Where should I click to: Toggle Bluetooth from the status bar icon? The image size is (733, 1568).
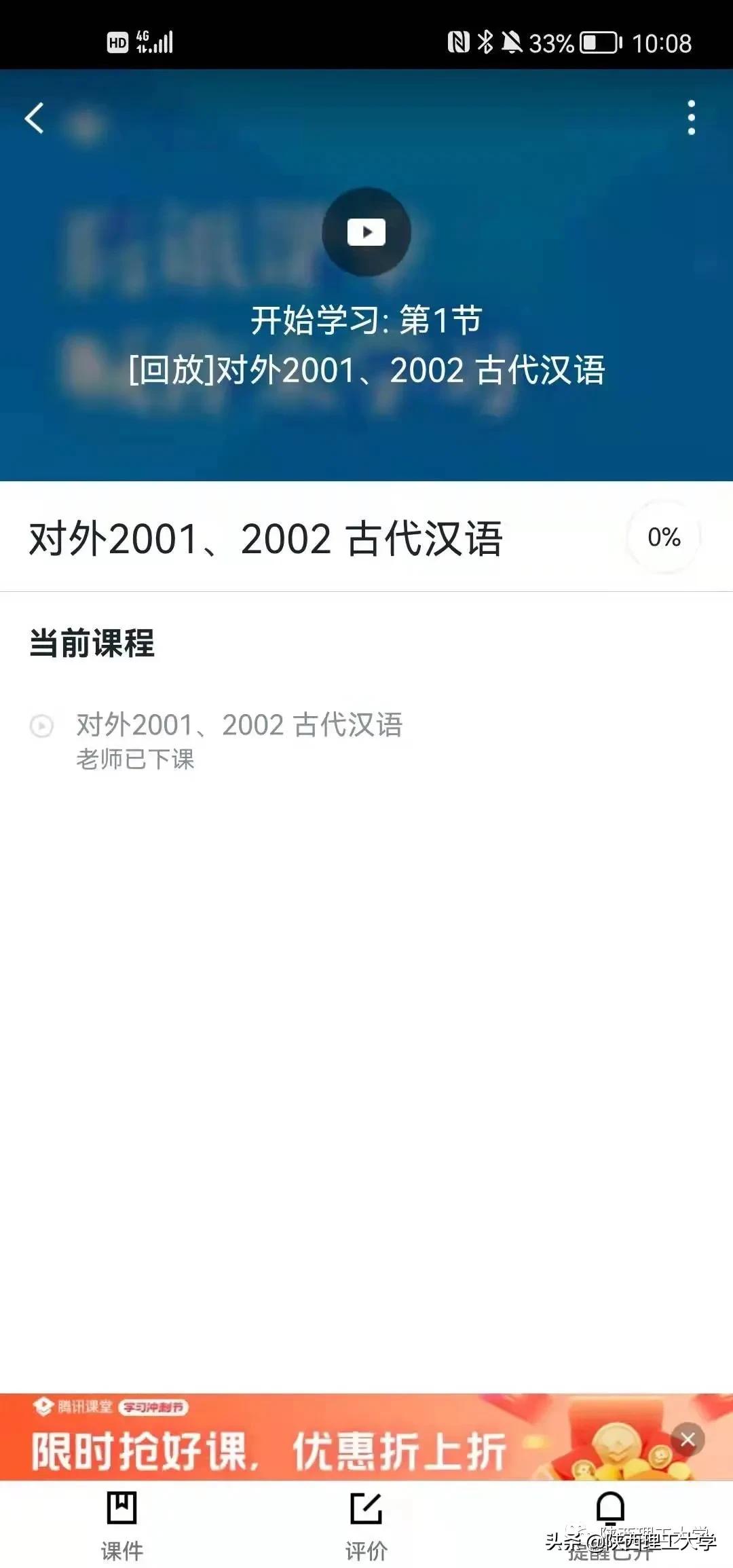tap(485, 42)
